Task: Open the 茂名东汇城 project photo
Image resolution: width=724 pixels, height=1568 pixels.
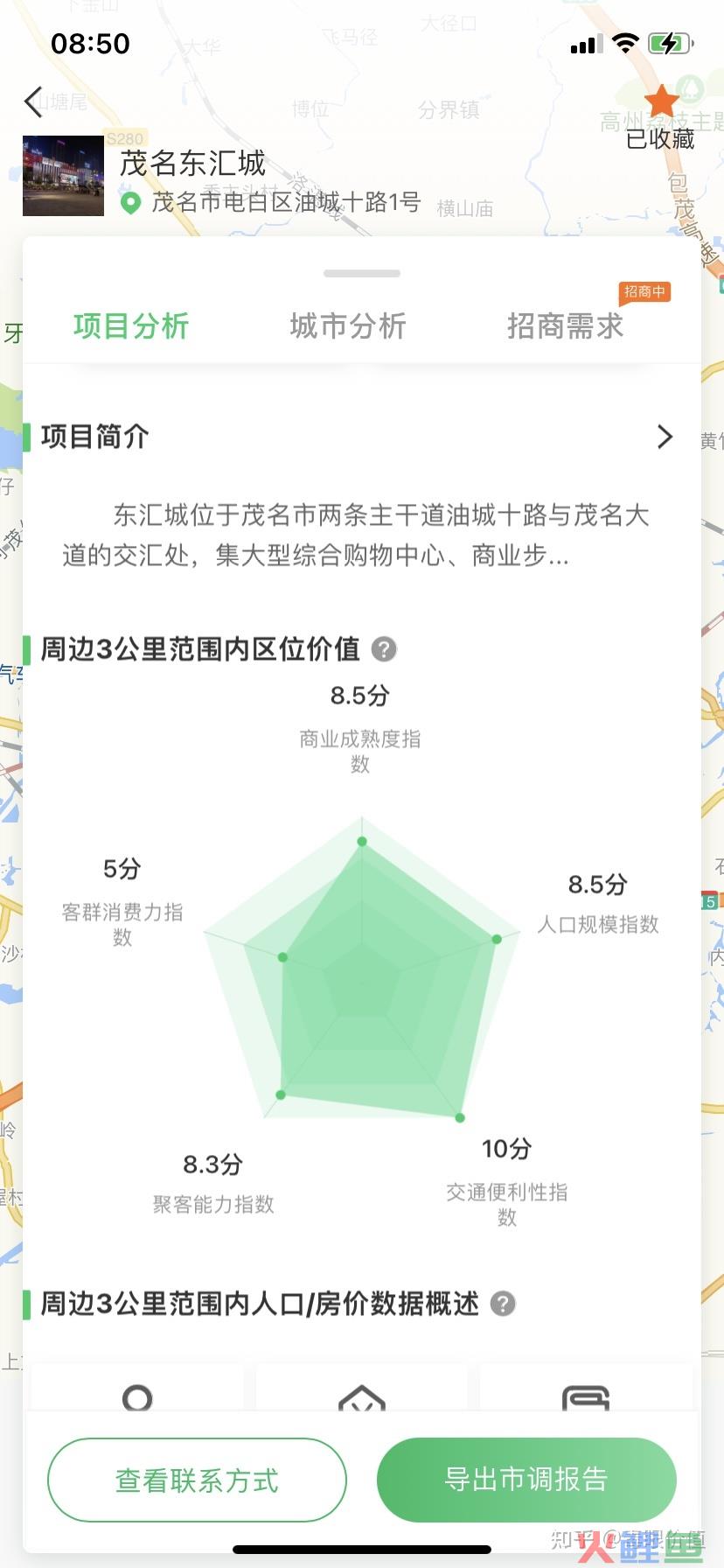Action: (x=63, y=176)
